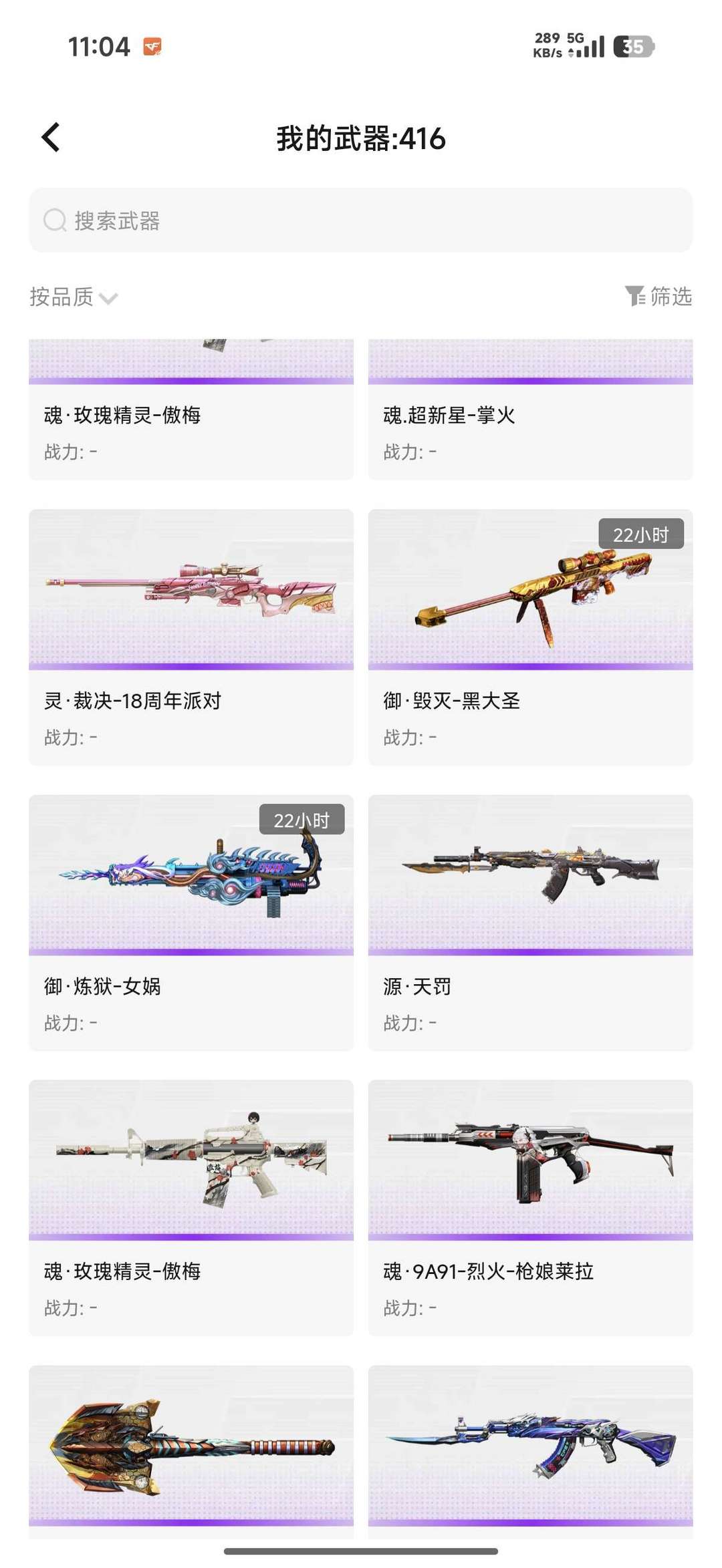
Task: Select the shovel melee weapon card
Action: point(191,1452)
